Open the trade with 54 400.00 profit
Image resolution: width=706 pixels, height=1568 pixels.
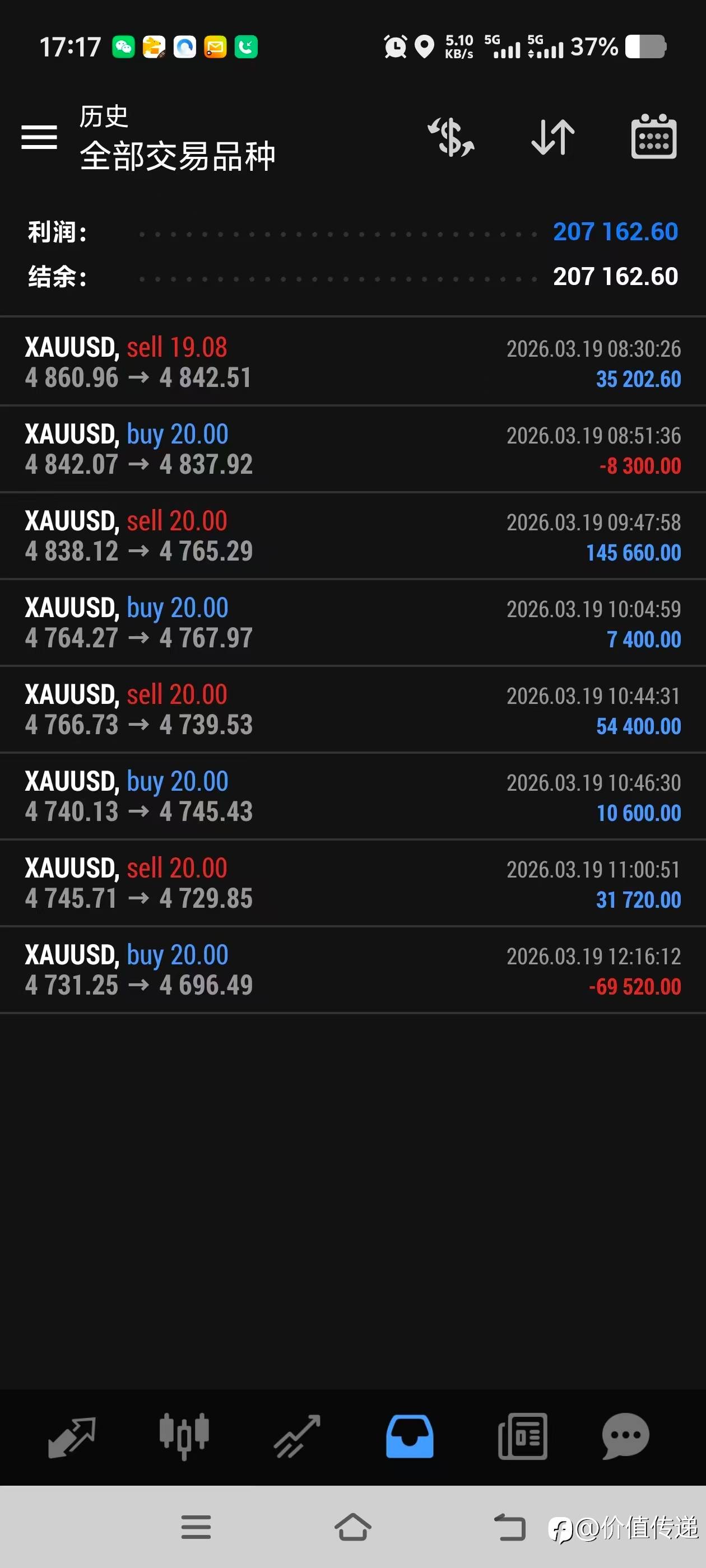click(352, 710)
